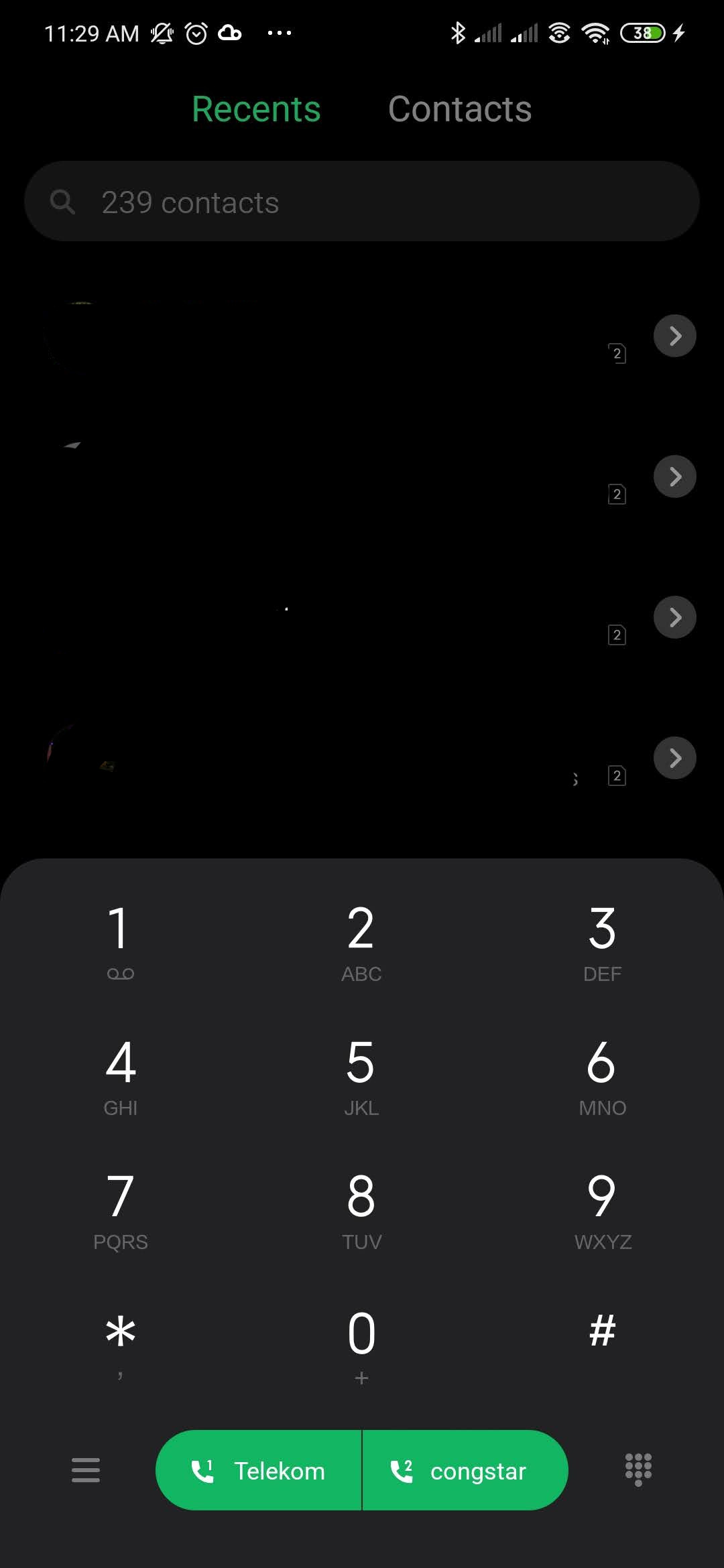Hide the dial pad with keypad icon
The image size is (724, 1568).
click(x=638, y=1469)
